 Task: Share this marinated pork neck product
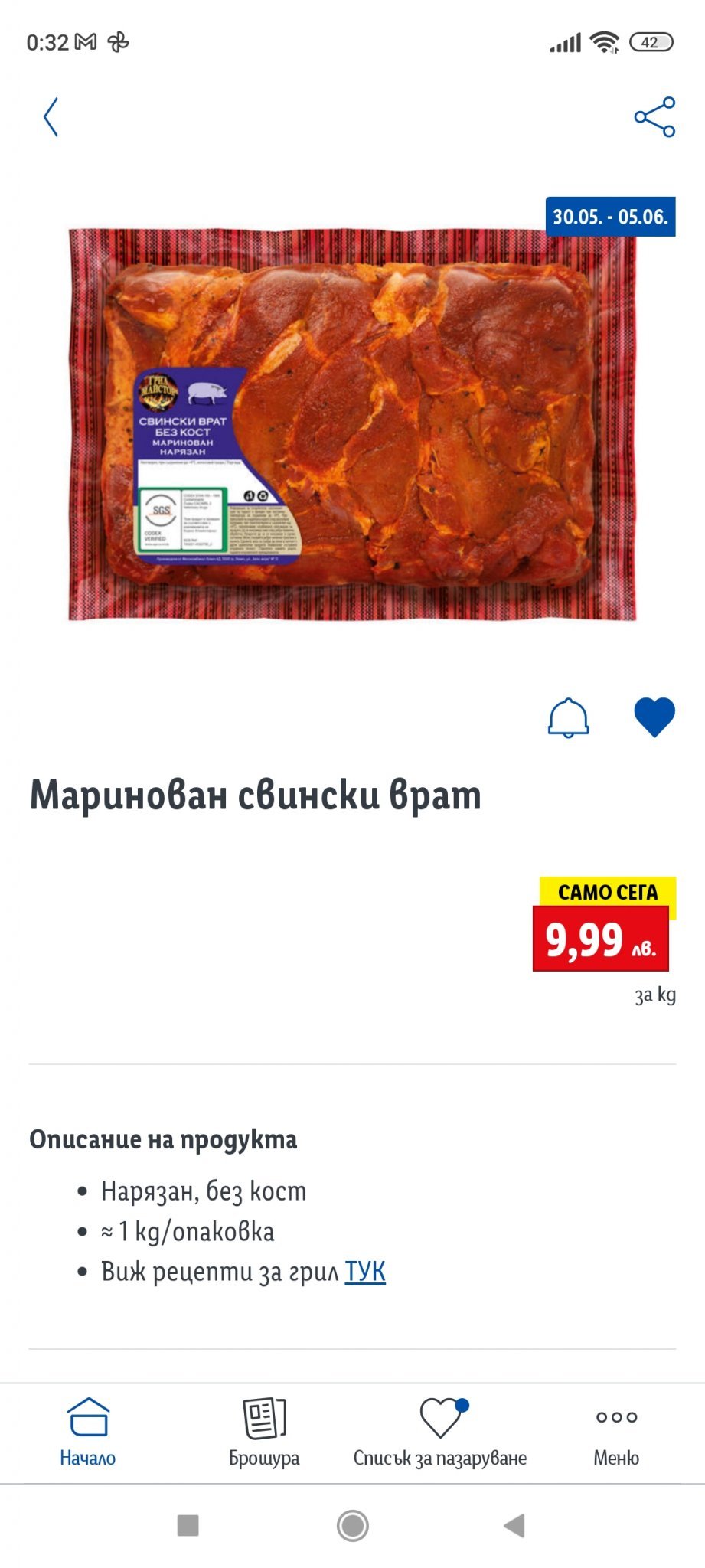(x=654, y=117)
